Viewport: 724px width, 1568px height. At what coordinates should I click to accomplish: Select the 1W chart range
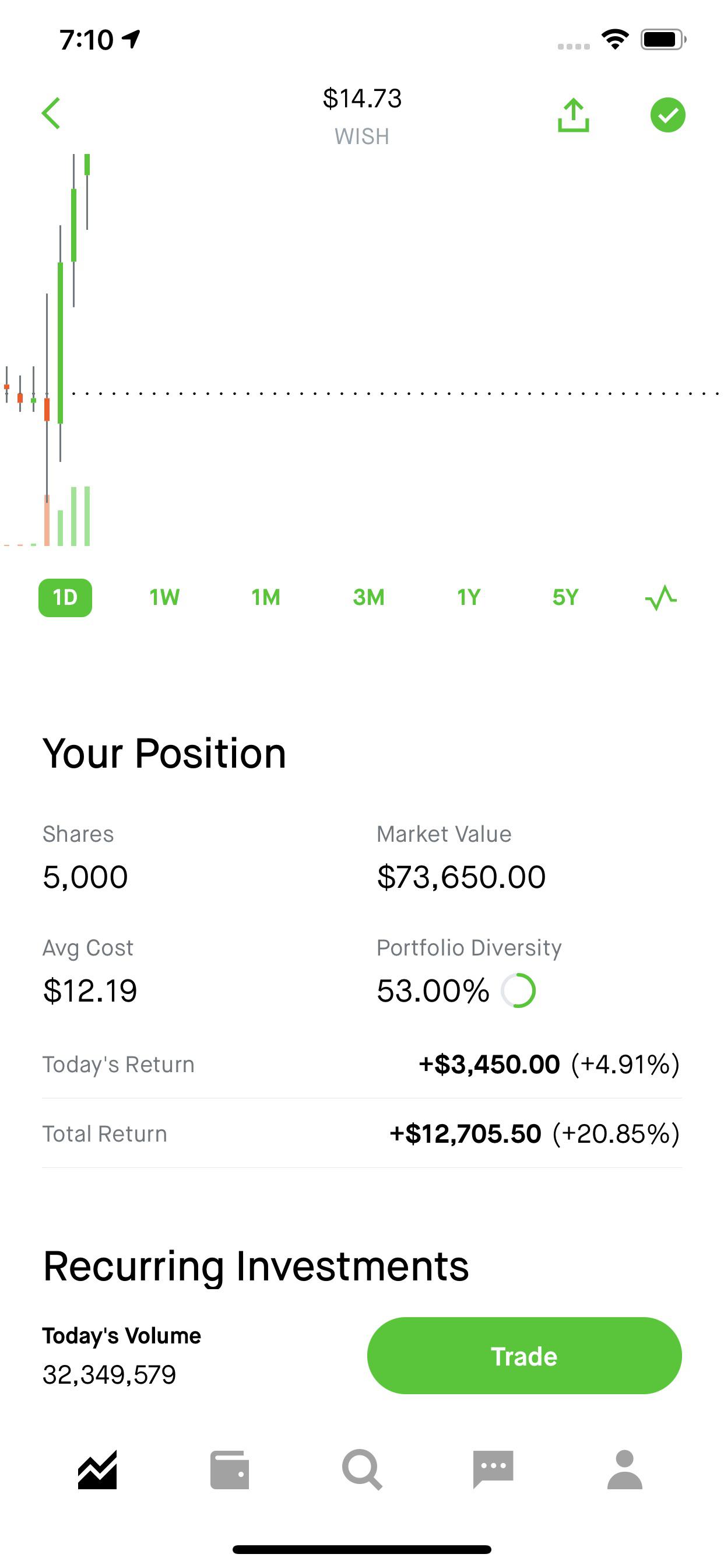(165, 598)
